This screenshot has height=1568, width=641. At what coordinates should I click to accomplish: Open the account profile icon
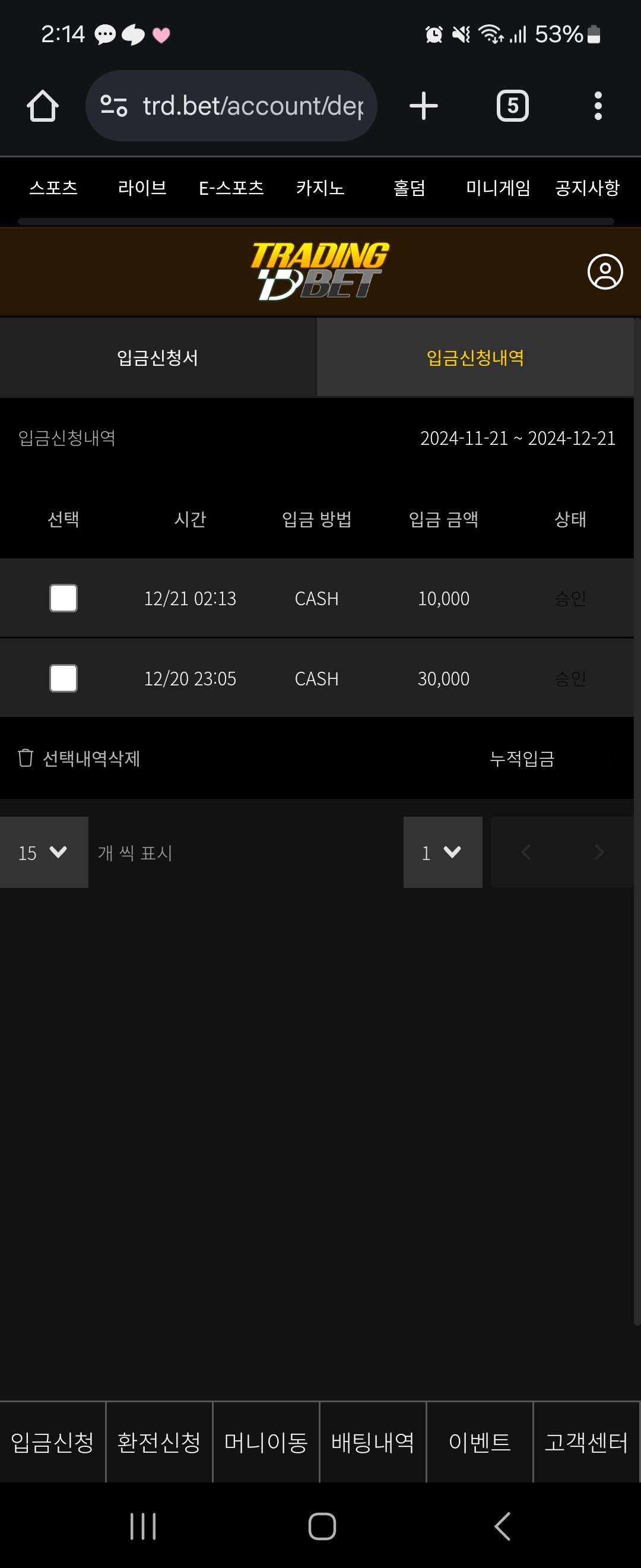point(605,271)
